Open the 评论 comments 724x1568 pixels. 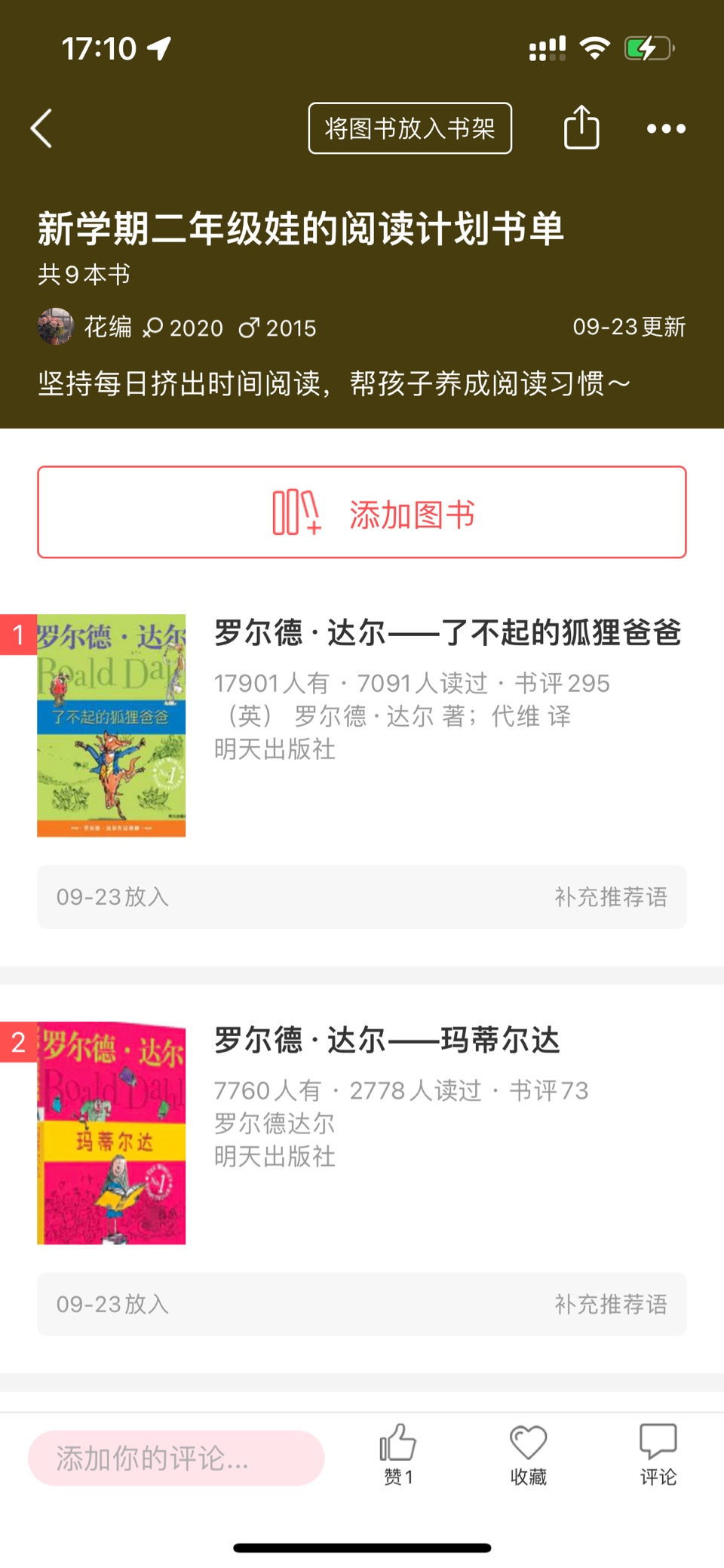coord(658,1455)
